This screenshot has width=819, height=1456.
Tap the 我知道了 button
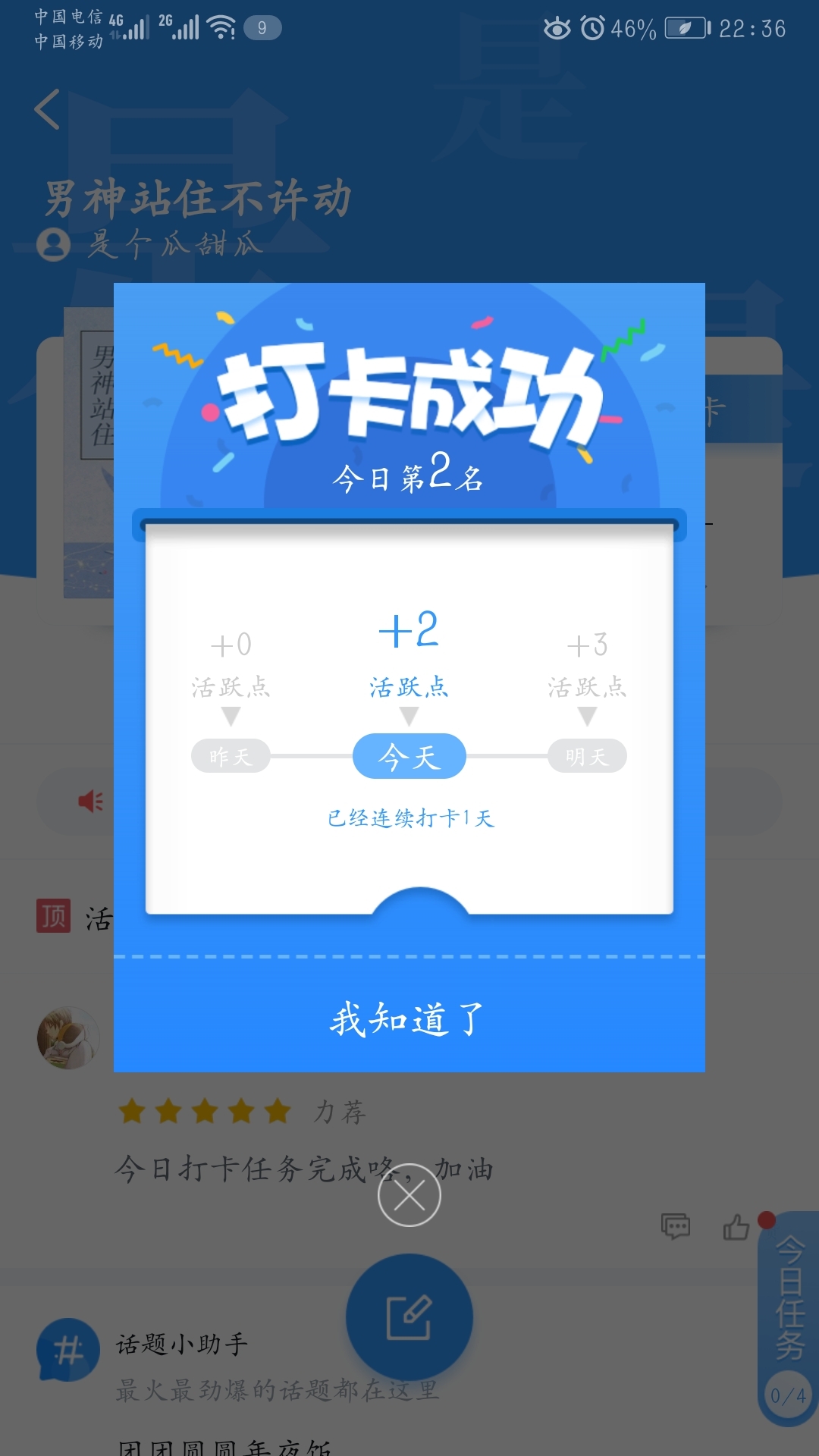point(409,1018)
